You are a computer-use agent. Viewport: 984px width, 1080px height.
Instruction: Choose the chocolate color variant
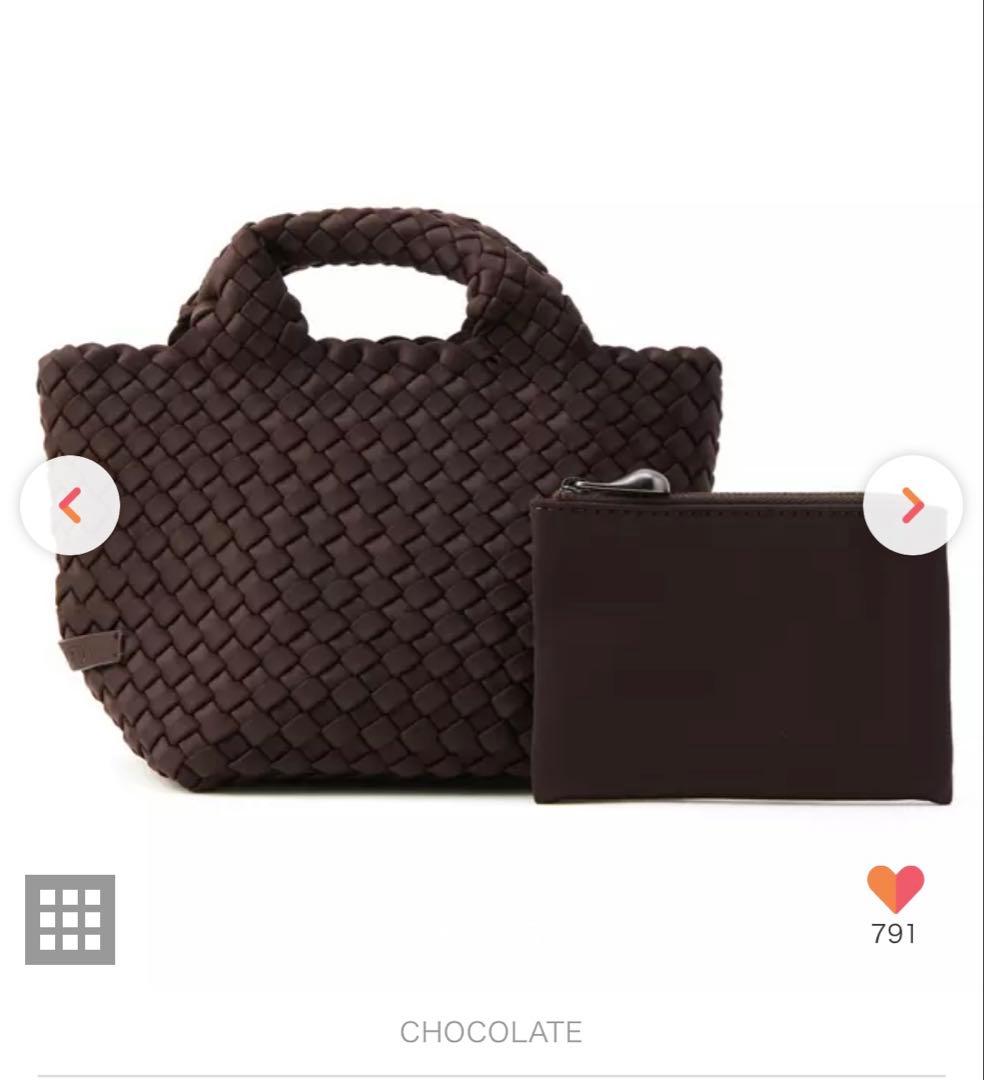pos(491,1031)
